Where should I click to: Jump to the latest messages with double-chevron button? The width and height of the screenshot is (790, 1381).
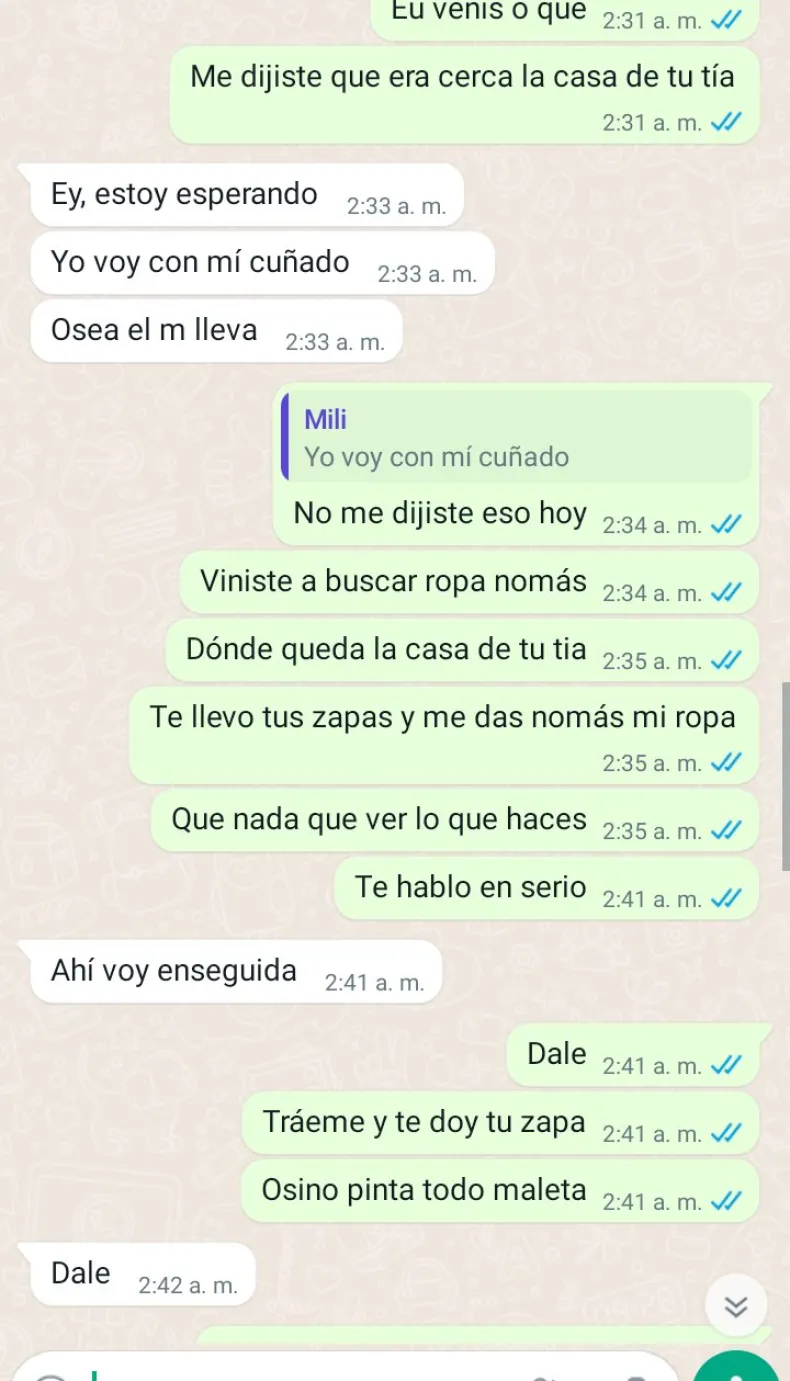coord(736,1307)
